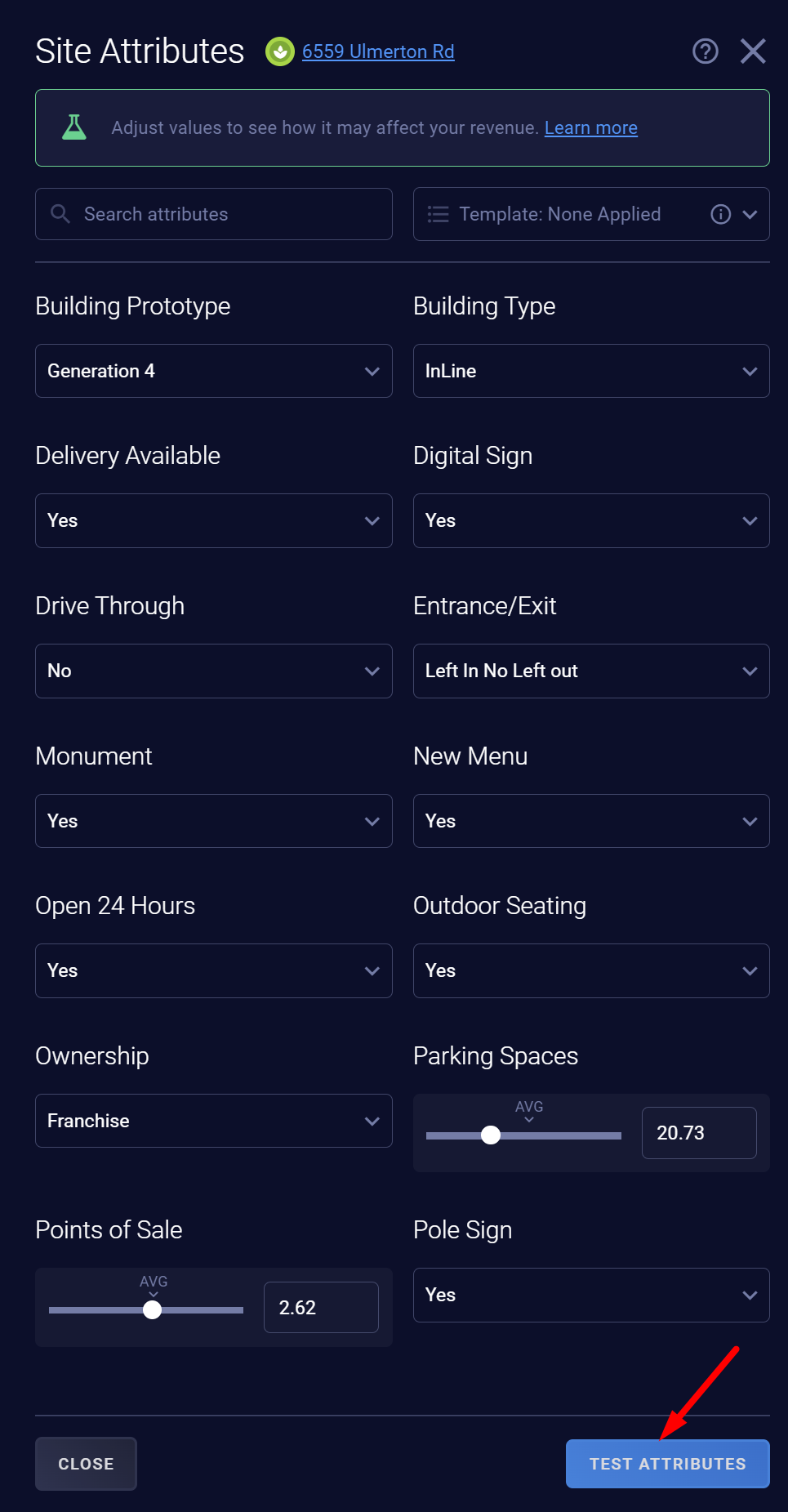Change the Drive Through option
This screenshot has height=1512, width=788.
[214, 671]
